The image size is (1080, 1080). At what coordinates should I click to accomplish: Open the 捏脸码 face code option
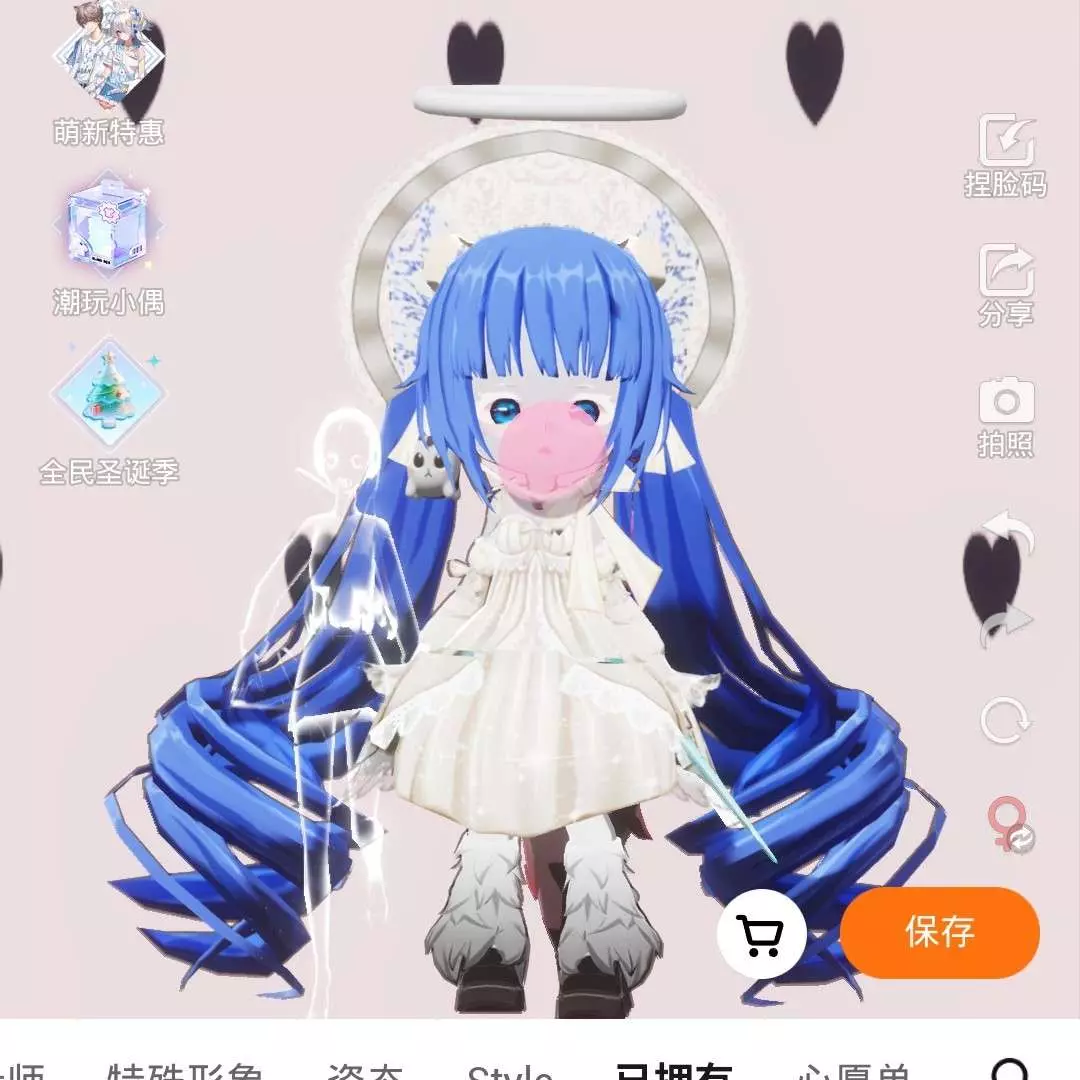(1005, 155)
